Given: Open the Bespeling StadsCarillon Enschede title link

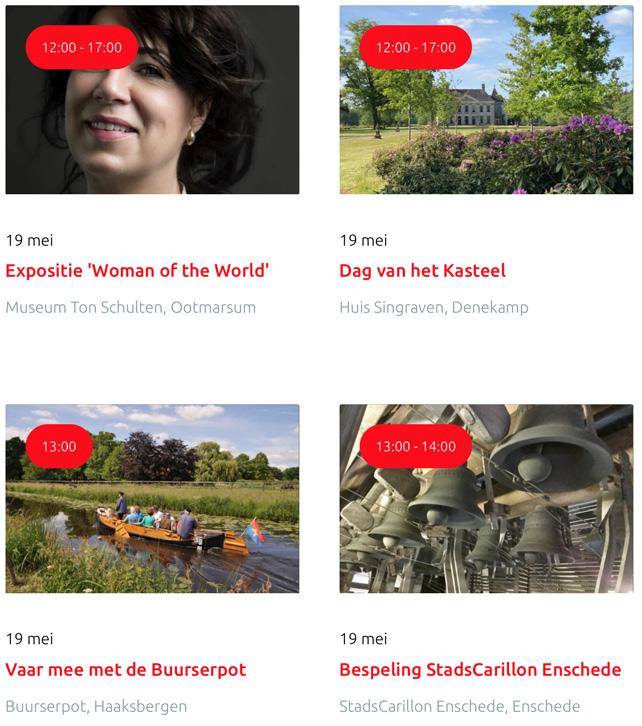Looking at the screenshot, I should 480,670.
